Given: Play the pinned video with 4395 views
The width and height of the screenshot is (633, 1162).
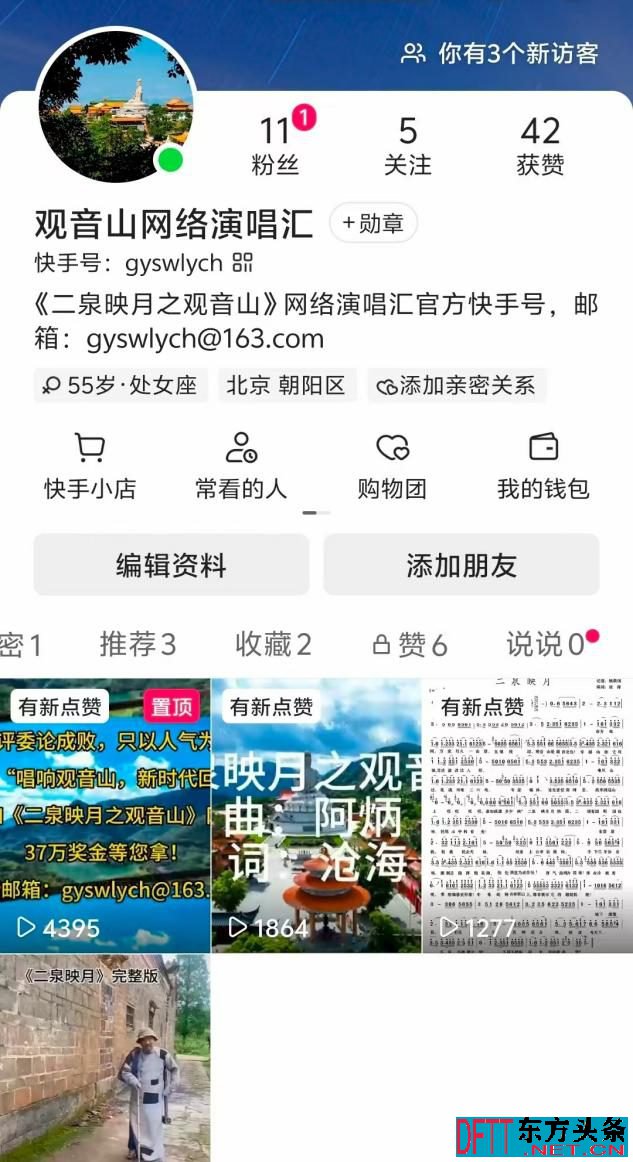Looking at the screenshot, I should pos(105,815).
